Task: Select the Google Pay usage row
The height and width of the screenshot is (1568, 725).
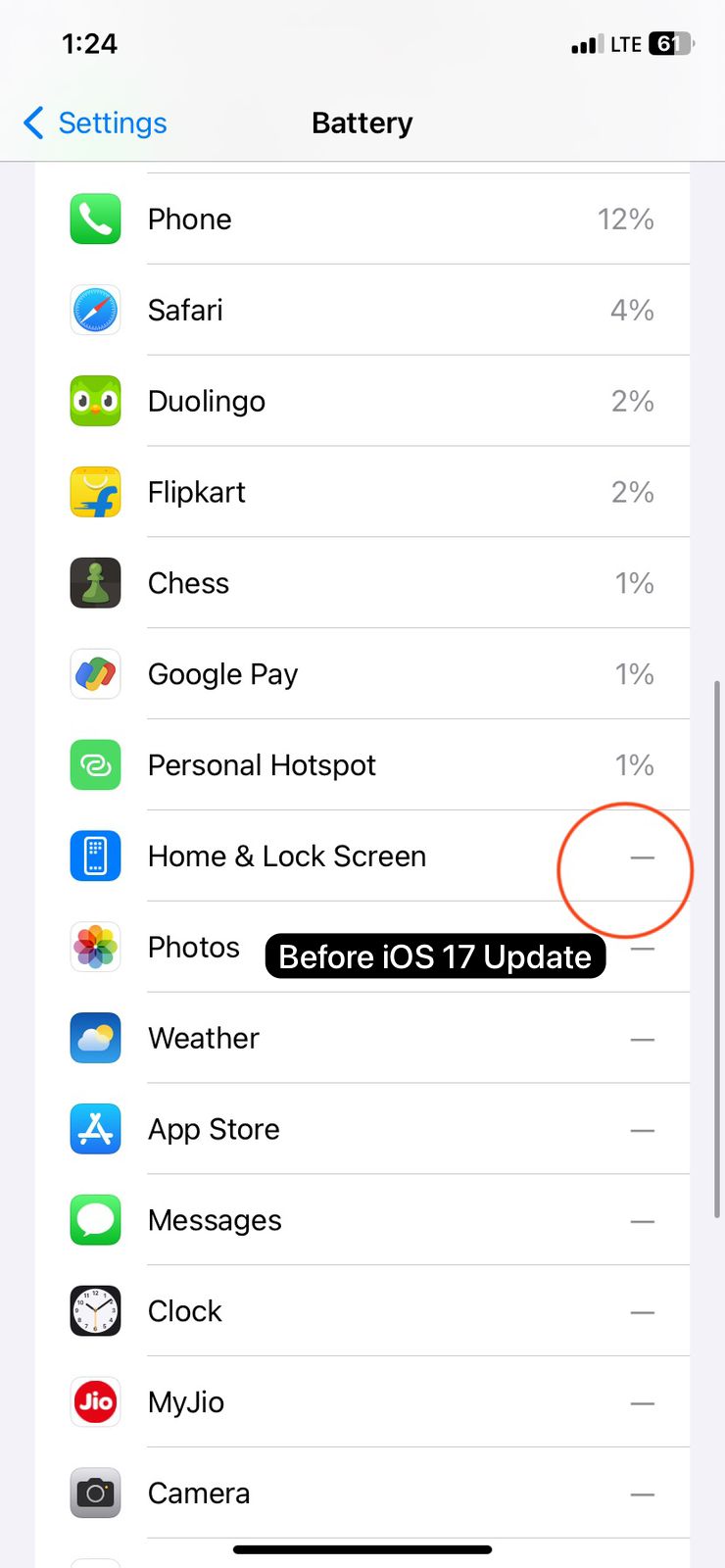Action: click(x=362, y=674)
